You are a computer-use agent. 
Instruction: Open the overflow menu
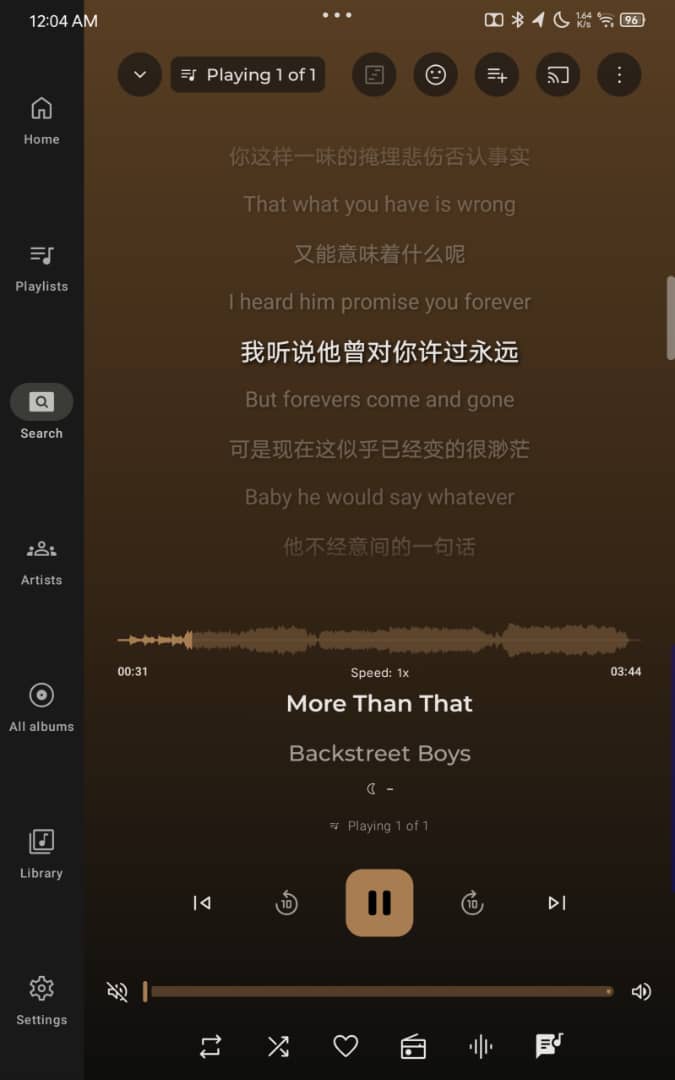point(619,75)
